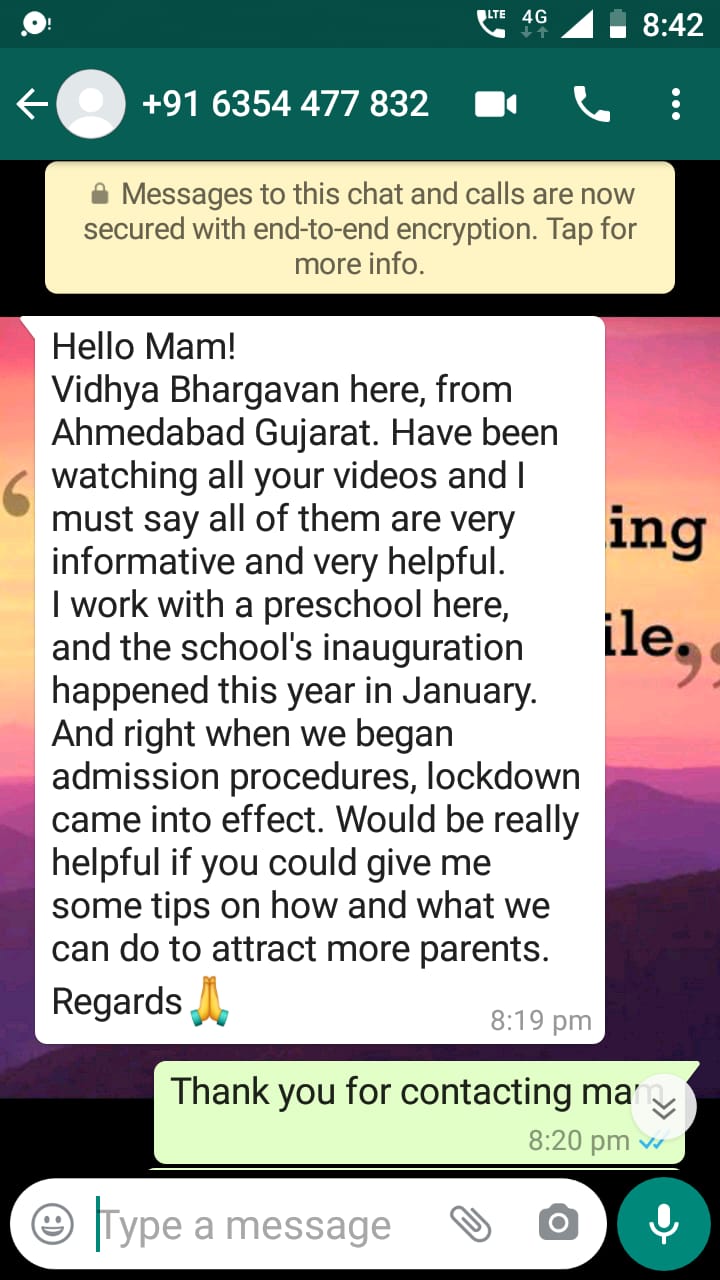Open the camera from message bar
The height and width of the screenshot is (1280, 720).
tap(558, 1223)
